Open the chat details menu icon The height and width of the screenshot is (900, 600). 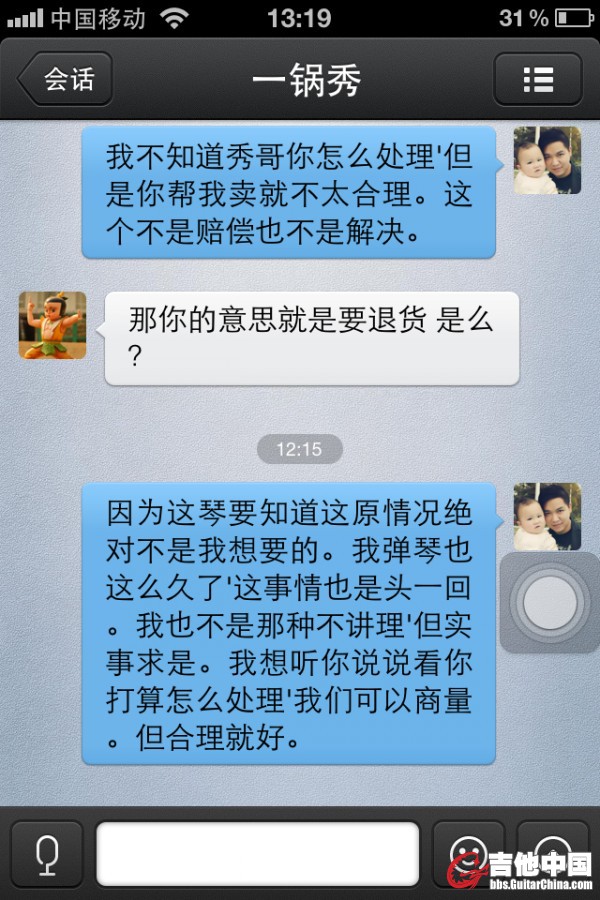point(538,80)
